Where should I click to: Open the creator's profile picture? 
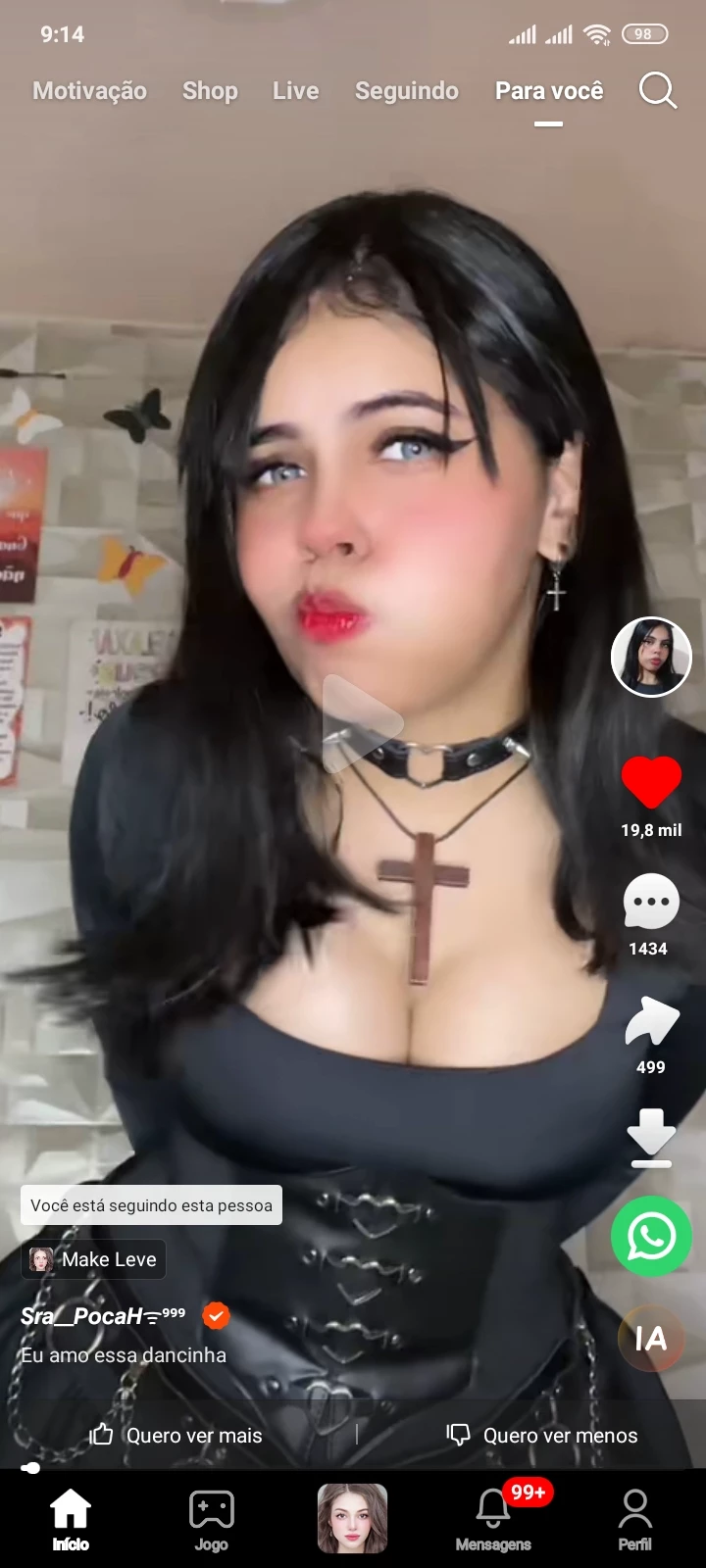point(651,657)
